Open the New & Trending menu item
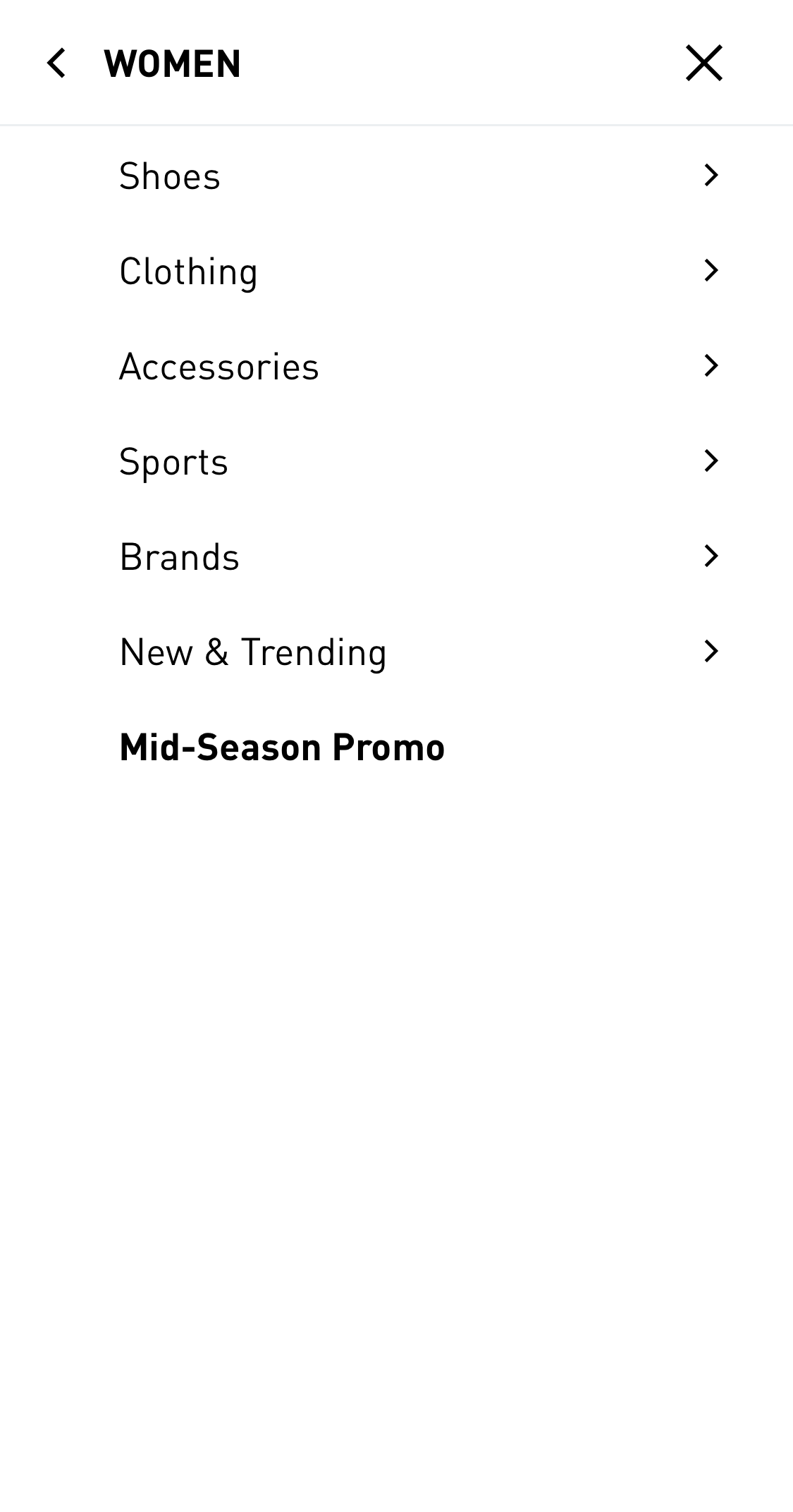This screenshot has width=793, height=1512. [x=253, y=650]
